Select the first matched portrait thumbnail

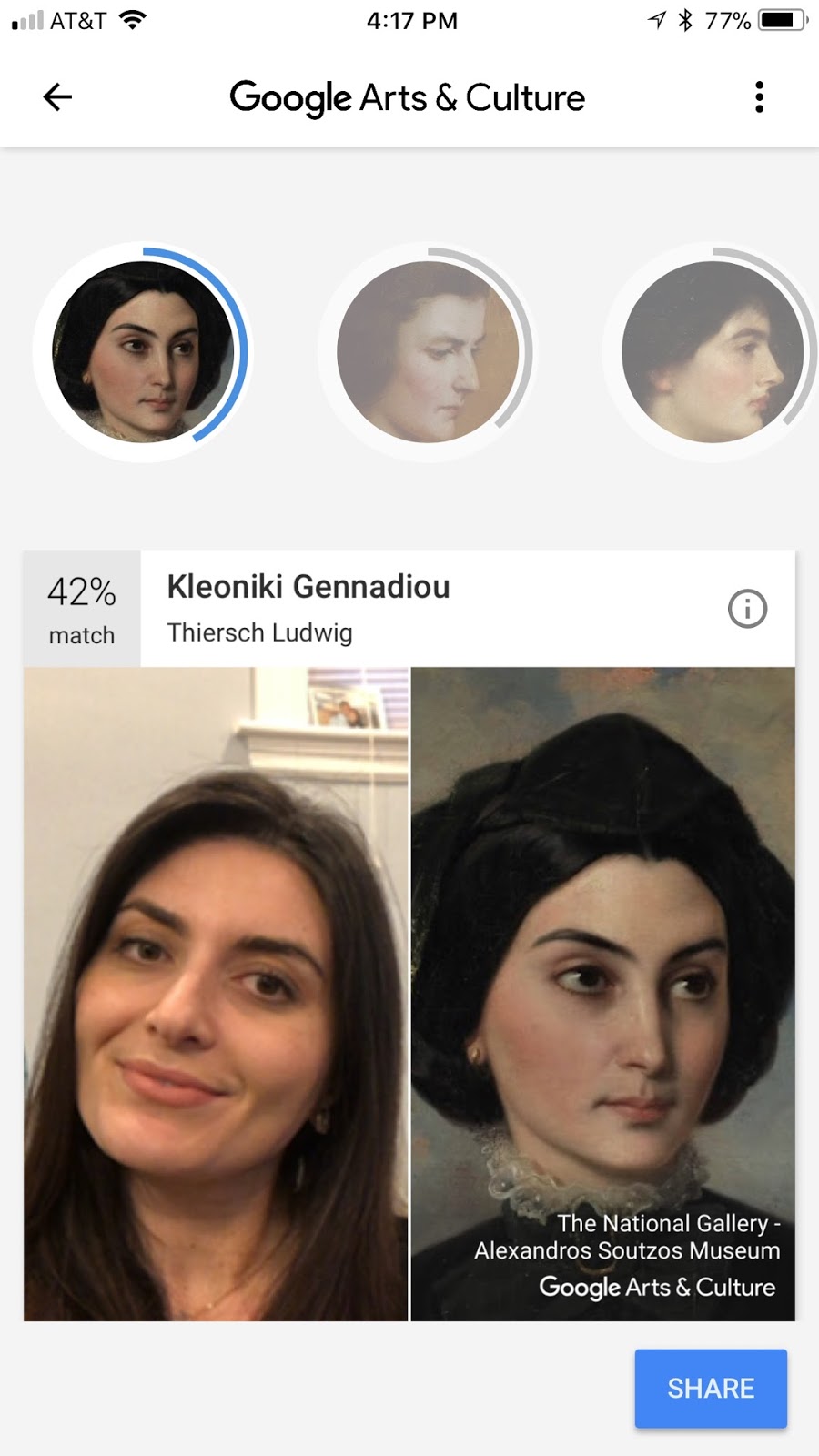[143, 352]
